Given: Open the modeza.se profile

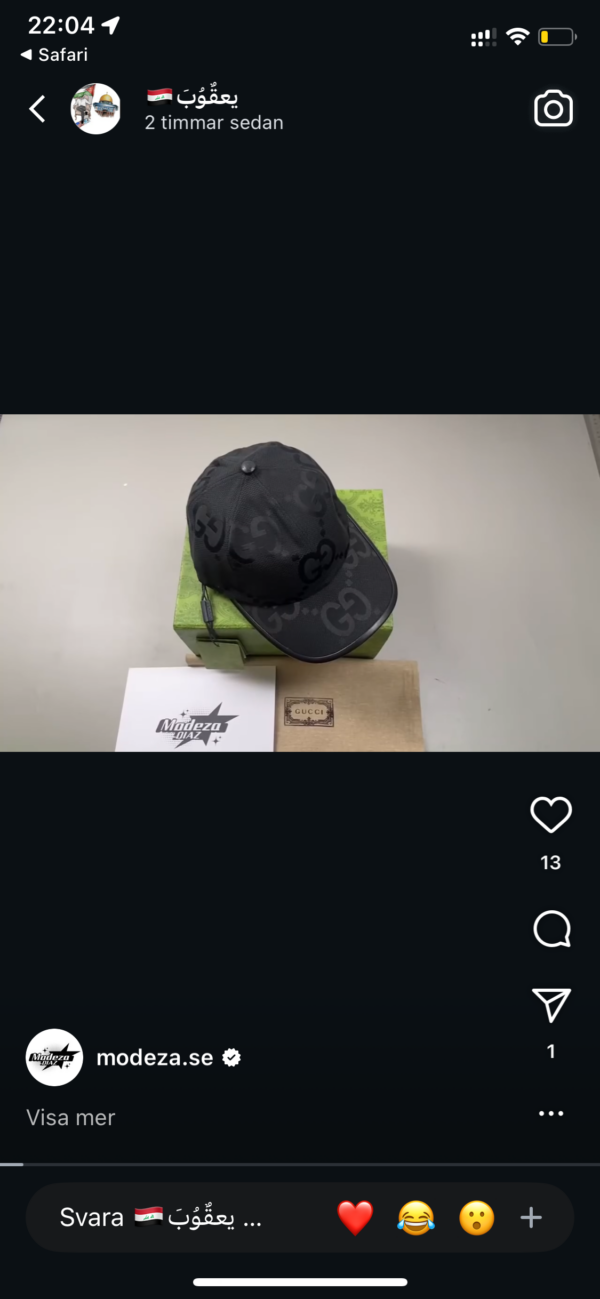Looking at the screenshot, I should click(155, 1058).
